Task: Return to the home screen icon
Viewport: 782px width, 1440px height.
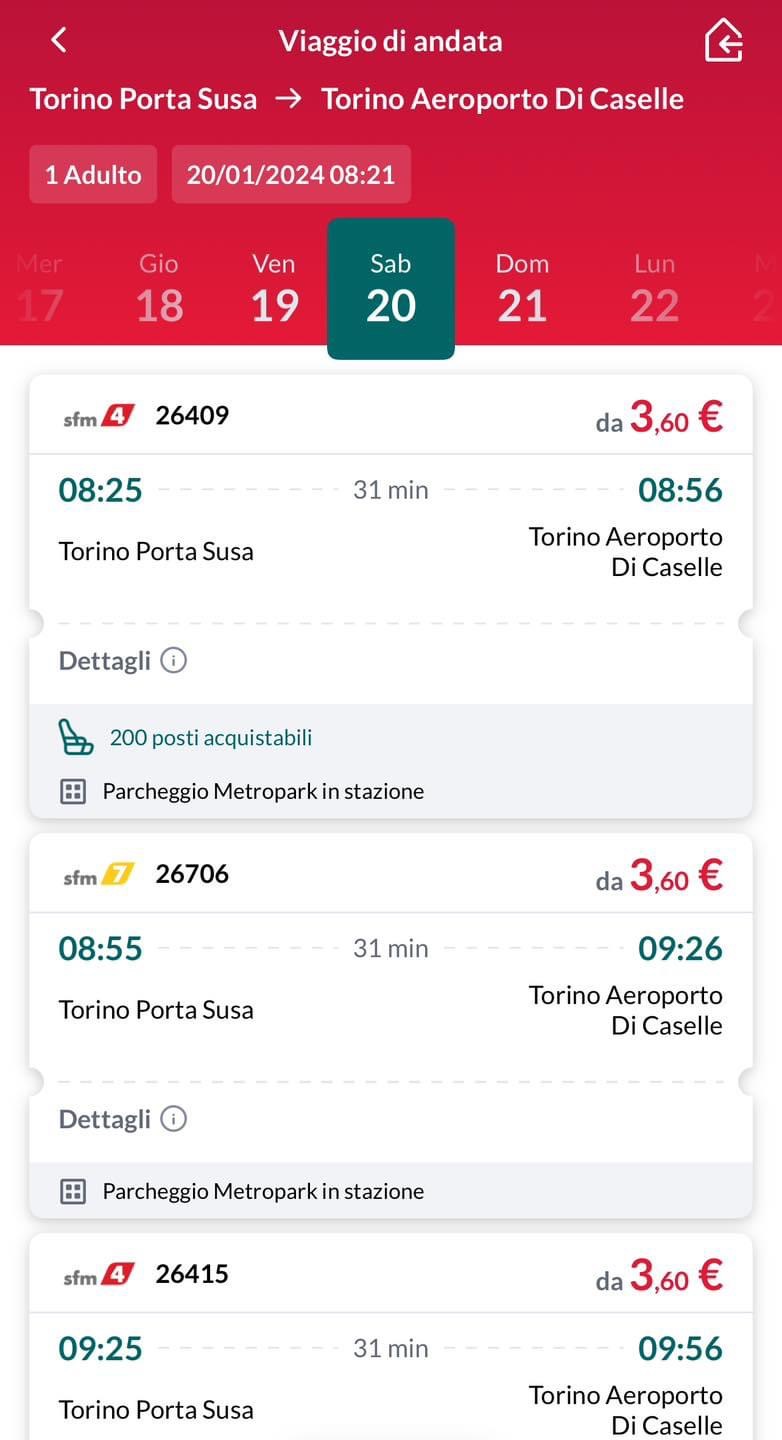Action: point(723,41)
